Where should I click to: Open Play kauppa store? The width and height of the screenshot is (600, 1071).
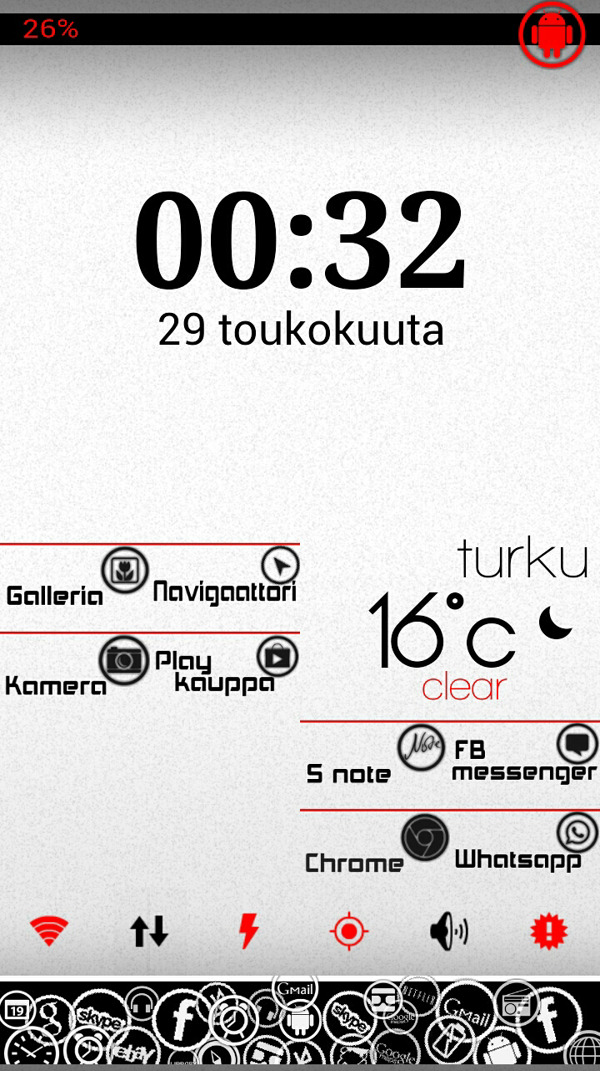[x=276, y=657]
